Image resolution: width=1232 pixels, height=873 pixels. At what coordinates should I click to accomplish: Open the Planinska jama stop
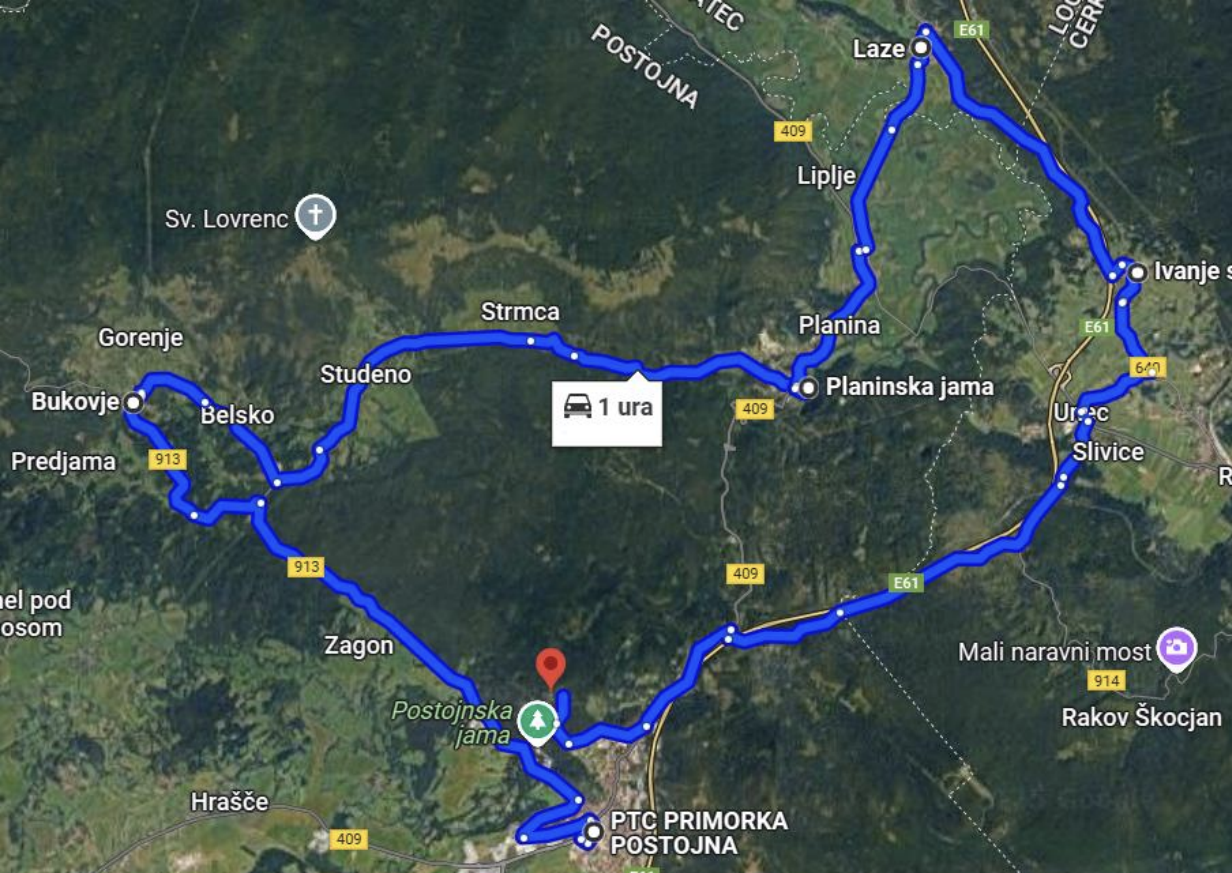pos(807,387)
